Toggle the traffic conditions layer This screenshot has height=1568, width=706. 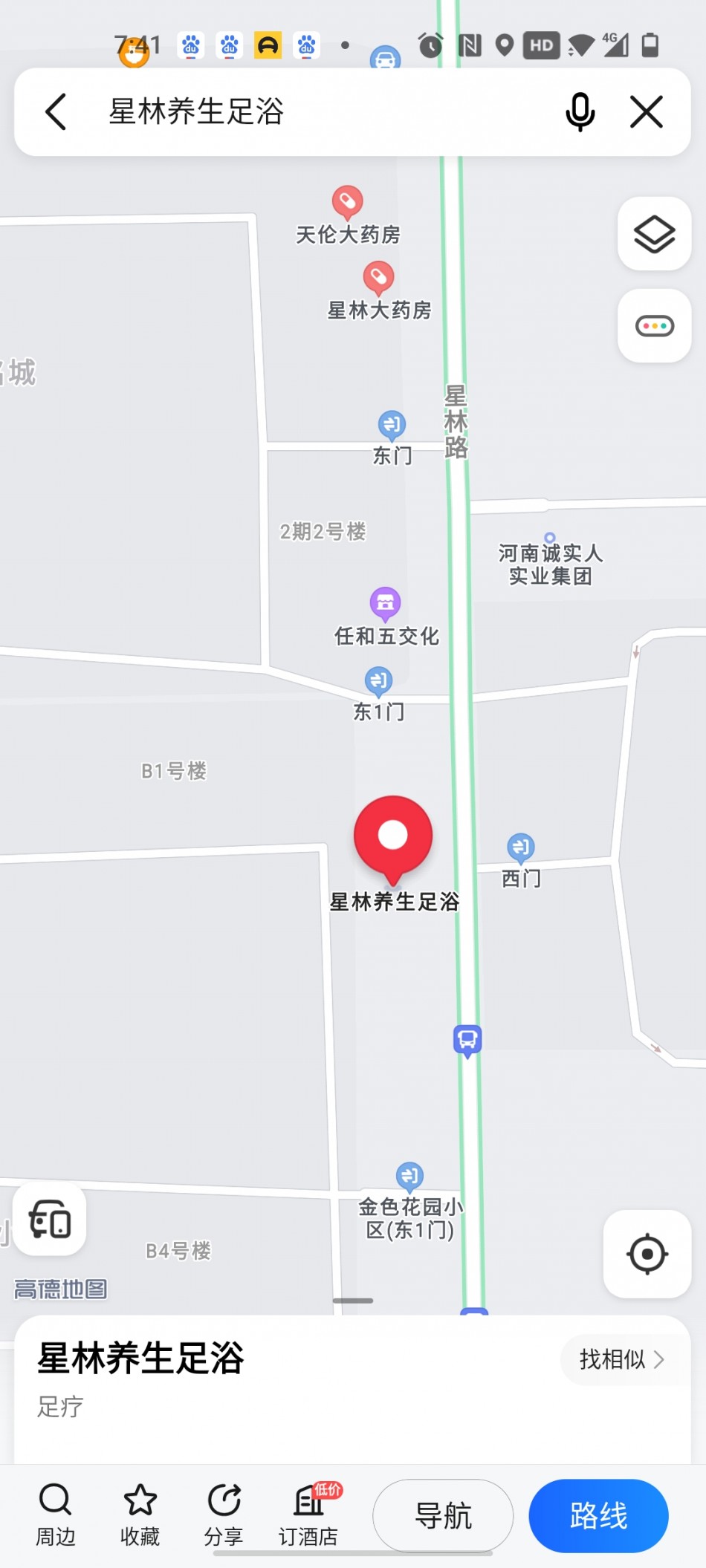[x=654, y=326]
